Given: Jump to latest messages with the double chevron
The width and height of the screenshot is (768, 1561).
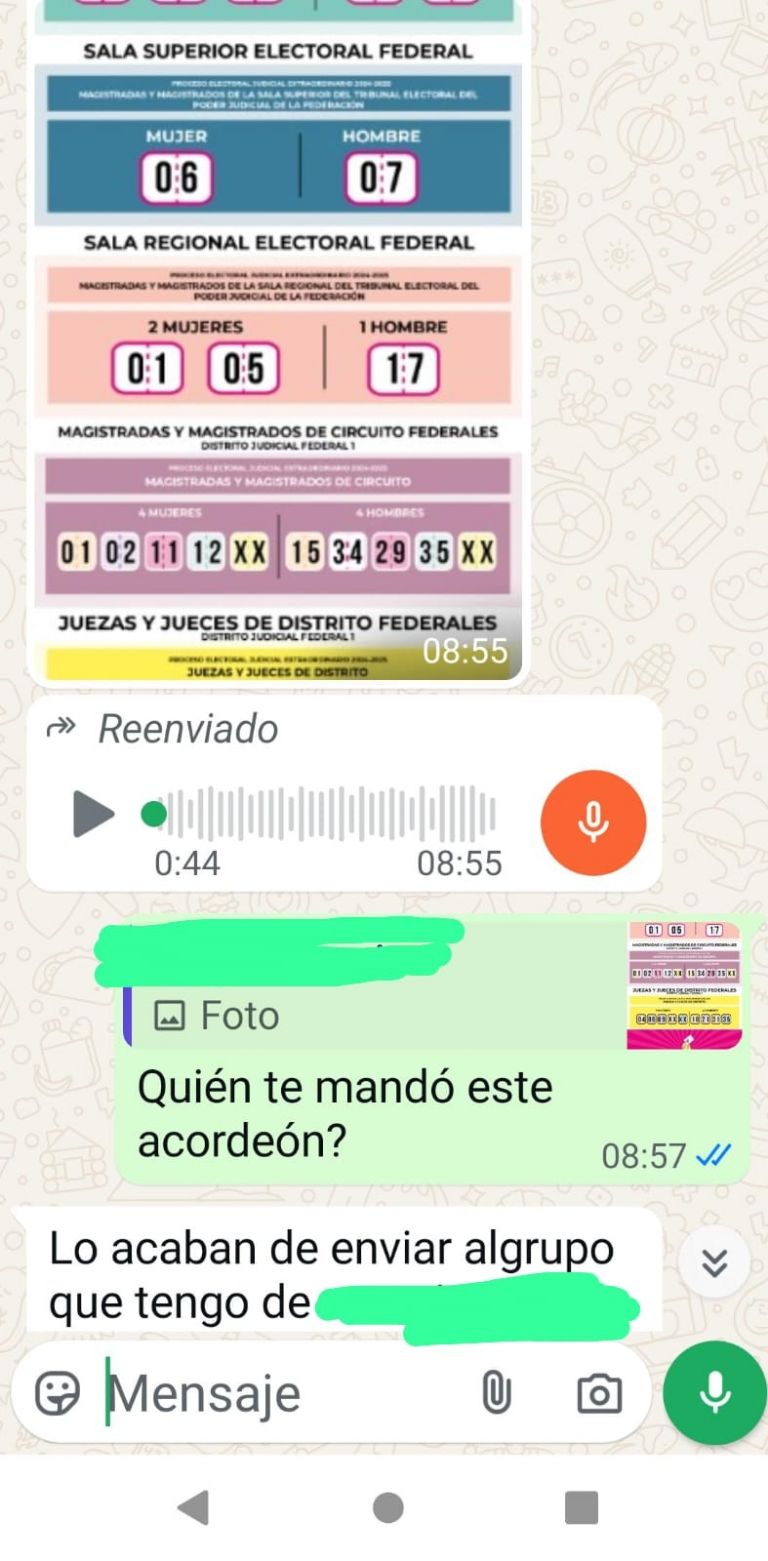Looking at the screenshot, I should click(x=714, y=1265).
